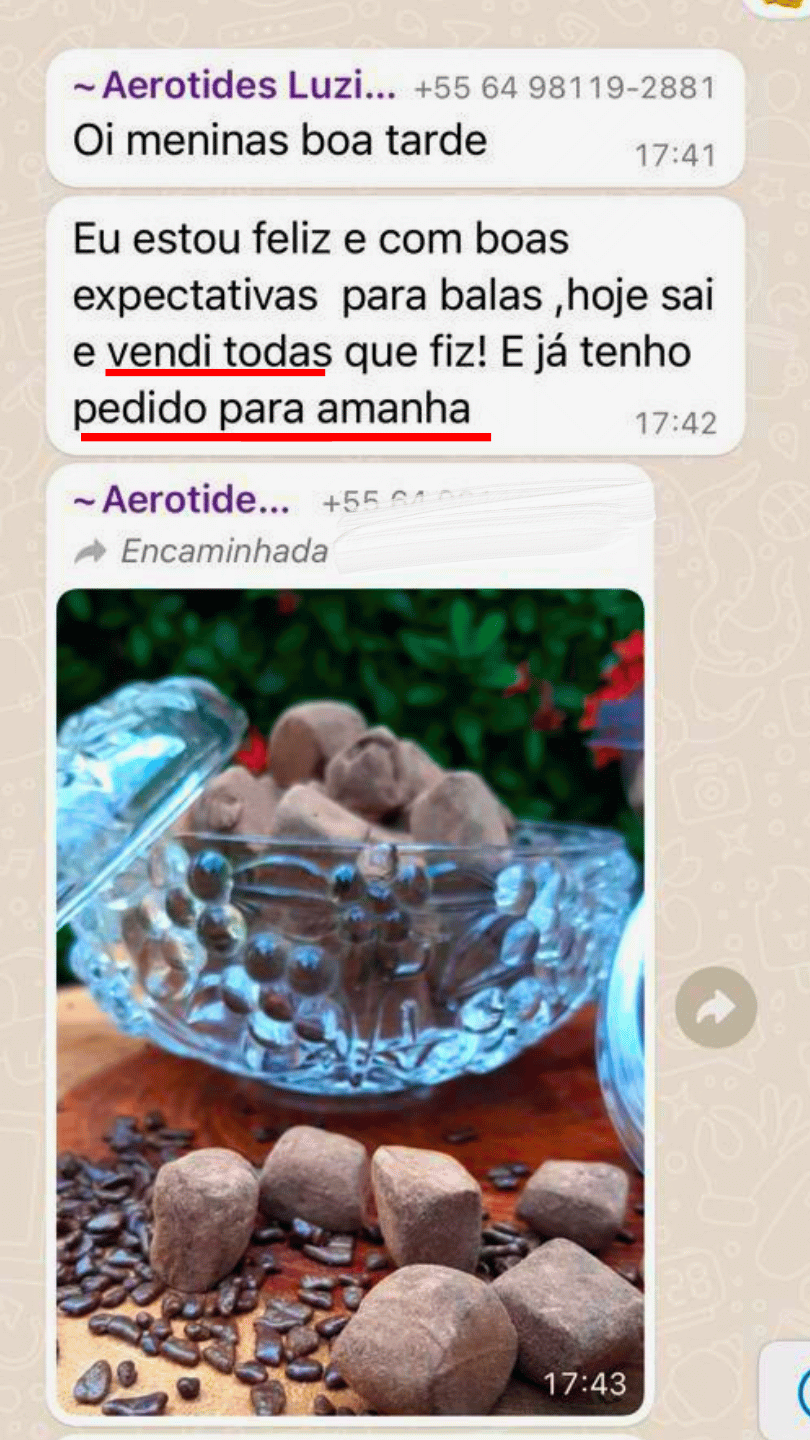Open sender Aerotides Luzi... contact name

coord(234,87)
